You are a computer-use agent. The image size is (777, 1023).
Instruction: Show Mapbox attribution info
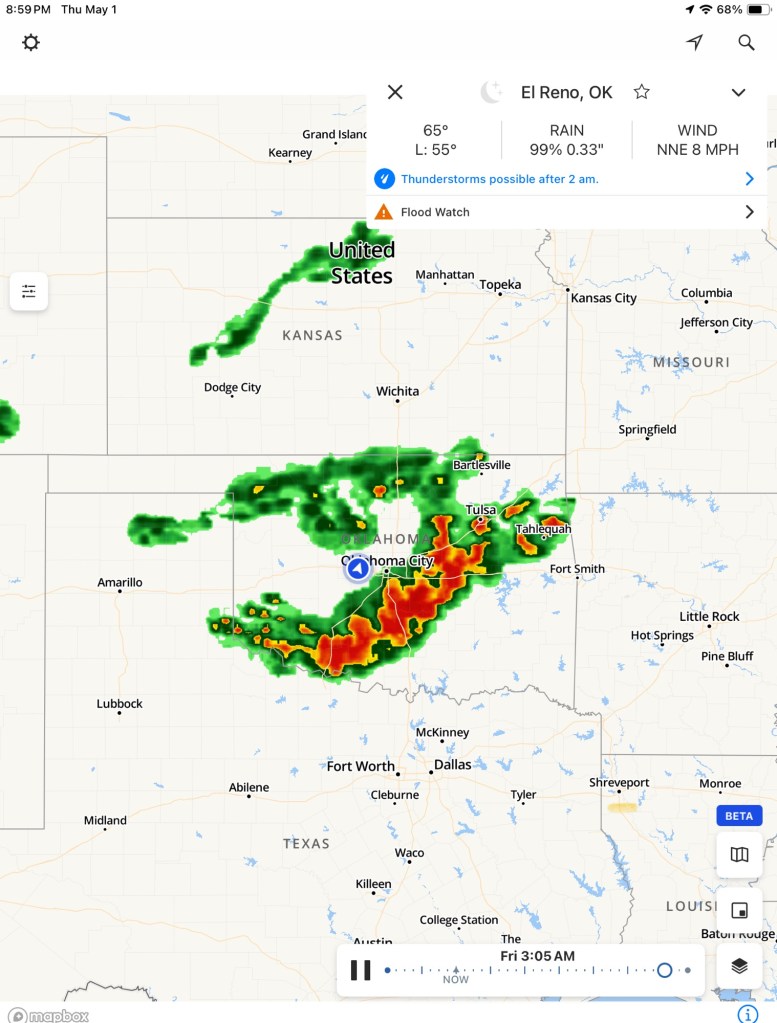coord(747,1013)
